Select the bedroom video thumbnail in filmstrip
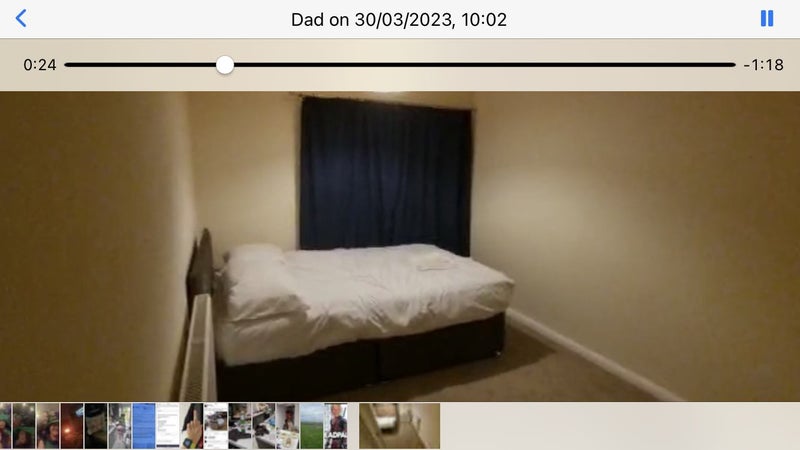800x450 pixels. 399,426
